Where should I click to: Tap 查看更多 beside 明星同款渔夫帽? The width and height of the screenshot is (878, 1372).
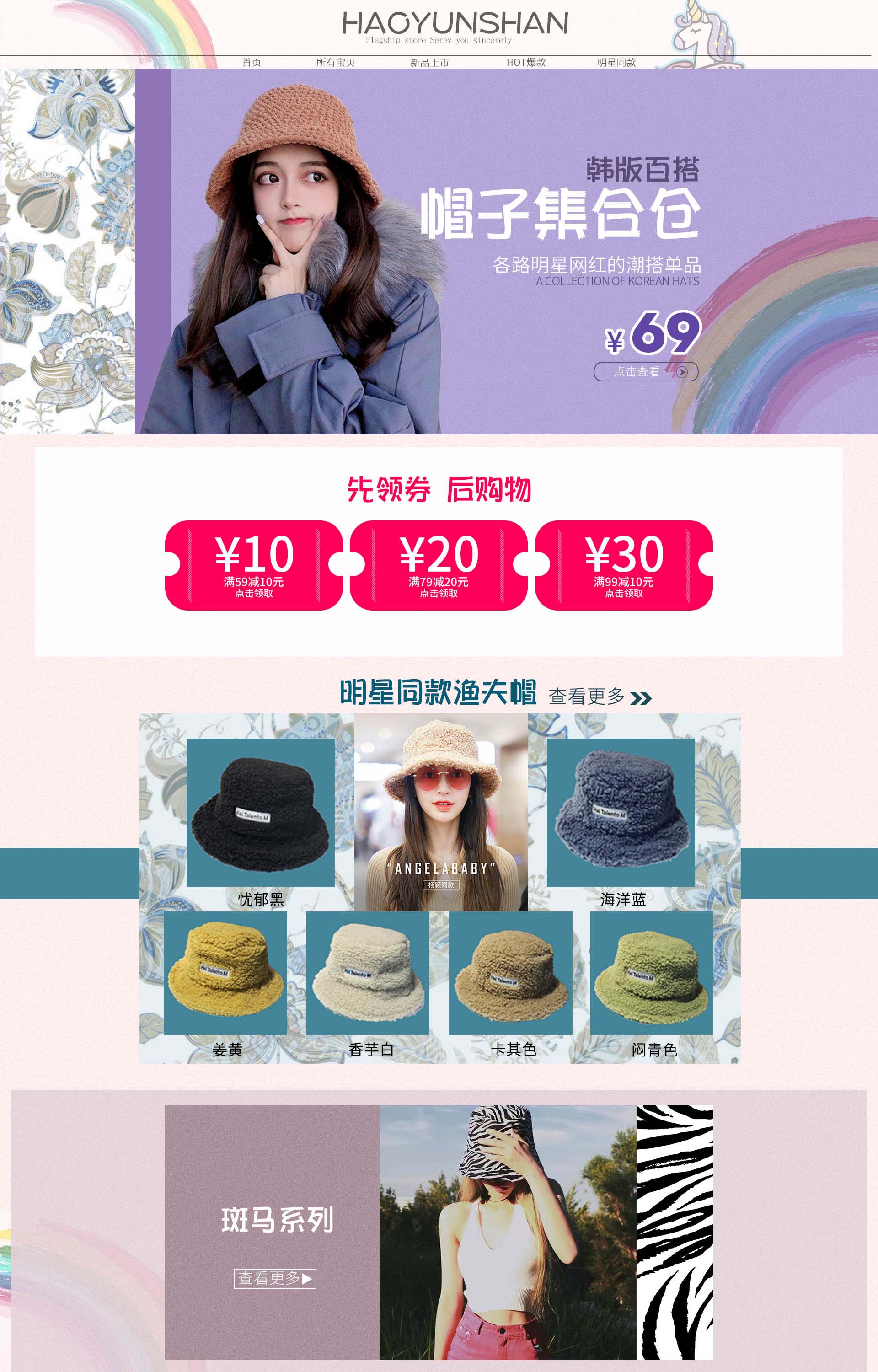599,696
